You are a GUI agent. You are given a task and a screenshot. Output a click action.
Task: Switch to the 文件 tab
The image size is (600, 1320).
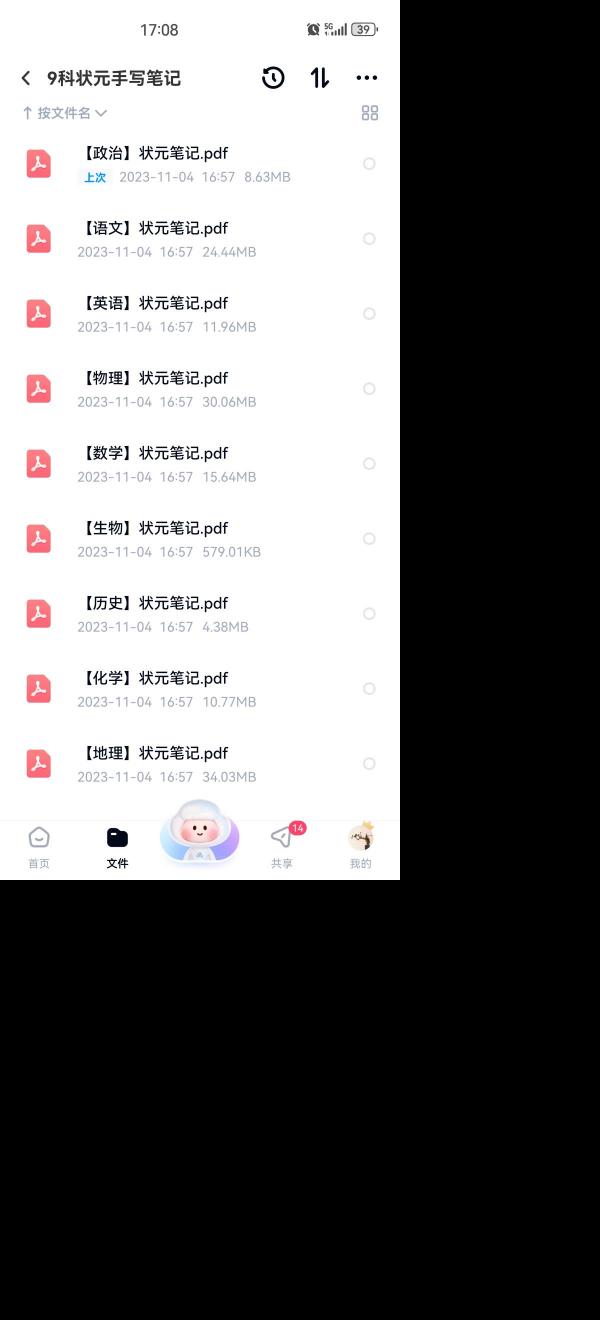tap(118, 846)
